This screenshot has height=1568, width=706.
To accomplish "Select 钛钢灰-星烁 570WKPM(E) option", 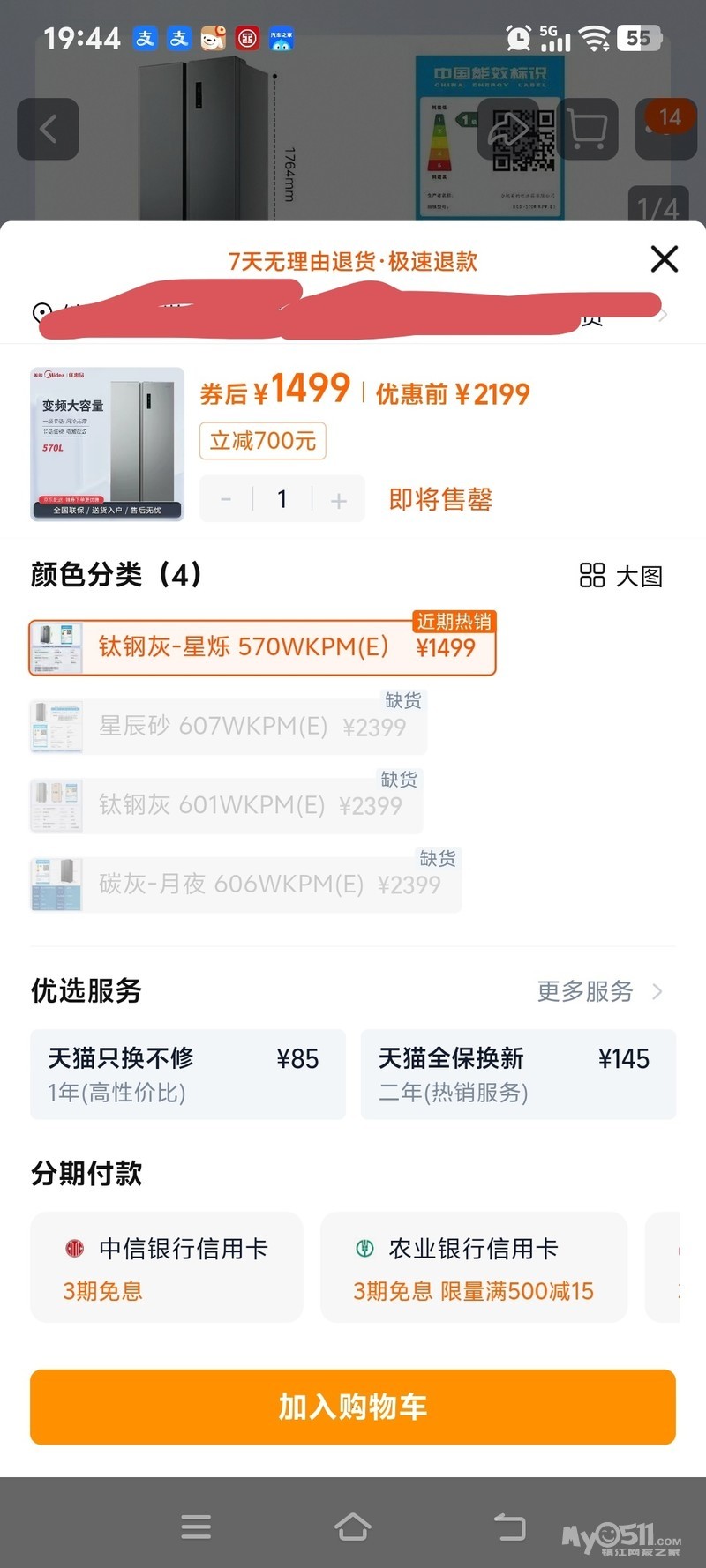I will click(262, 647).
